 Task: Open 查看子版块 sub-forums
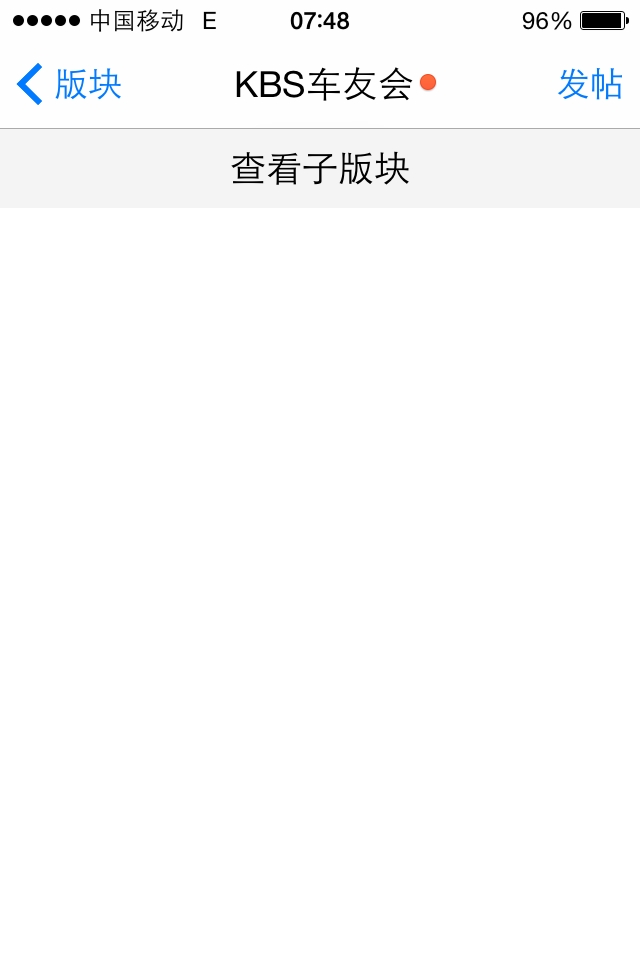click(x=320, y=169)
